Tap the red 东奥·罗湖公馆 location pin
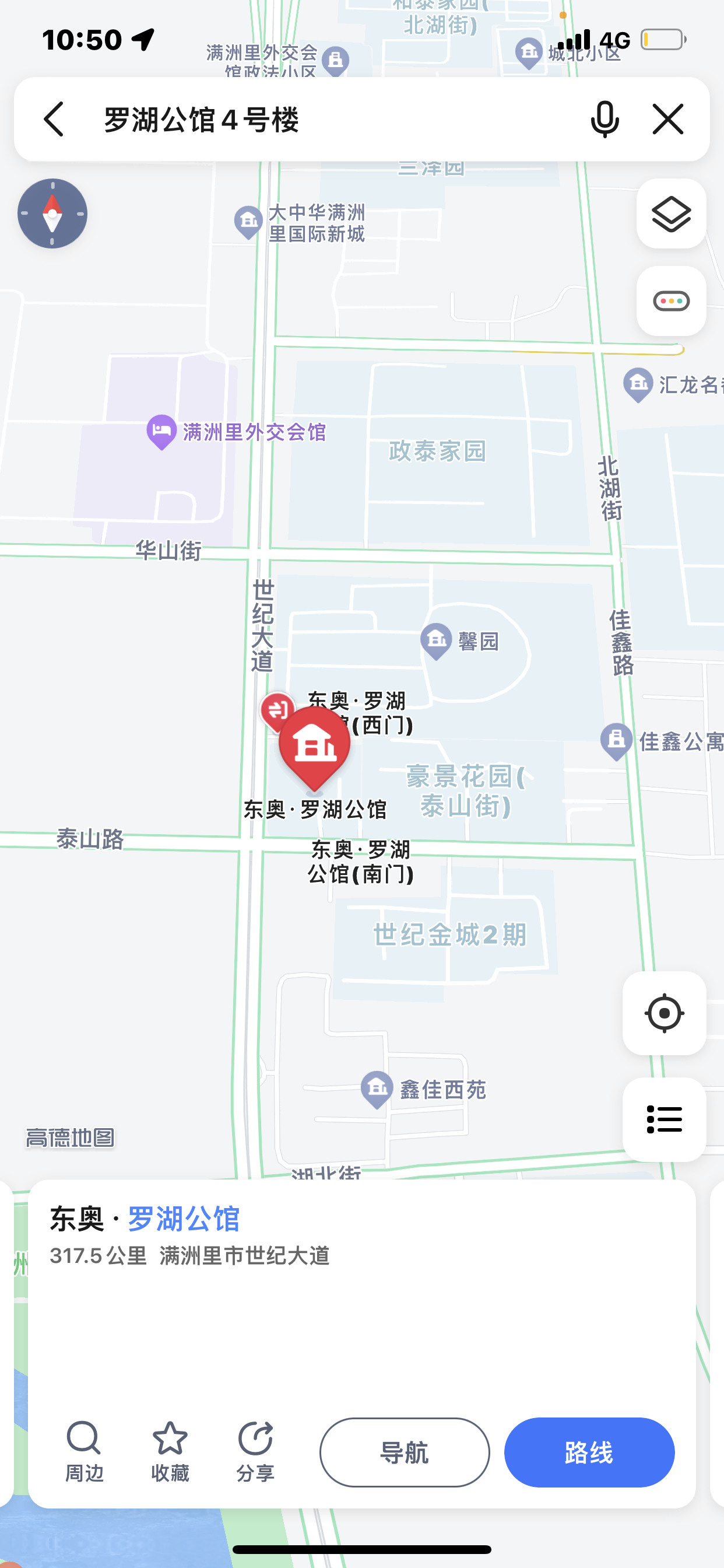The image size is (724, 1568). [x=314, y=748]
